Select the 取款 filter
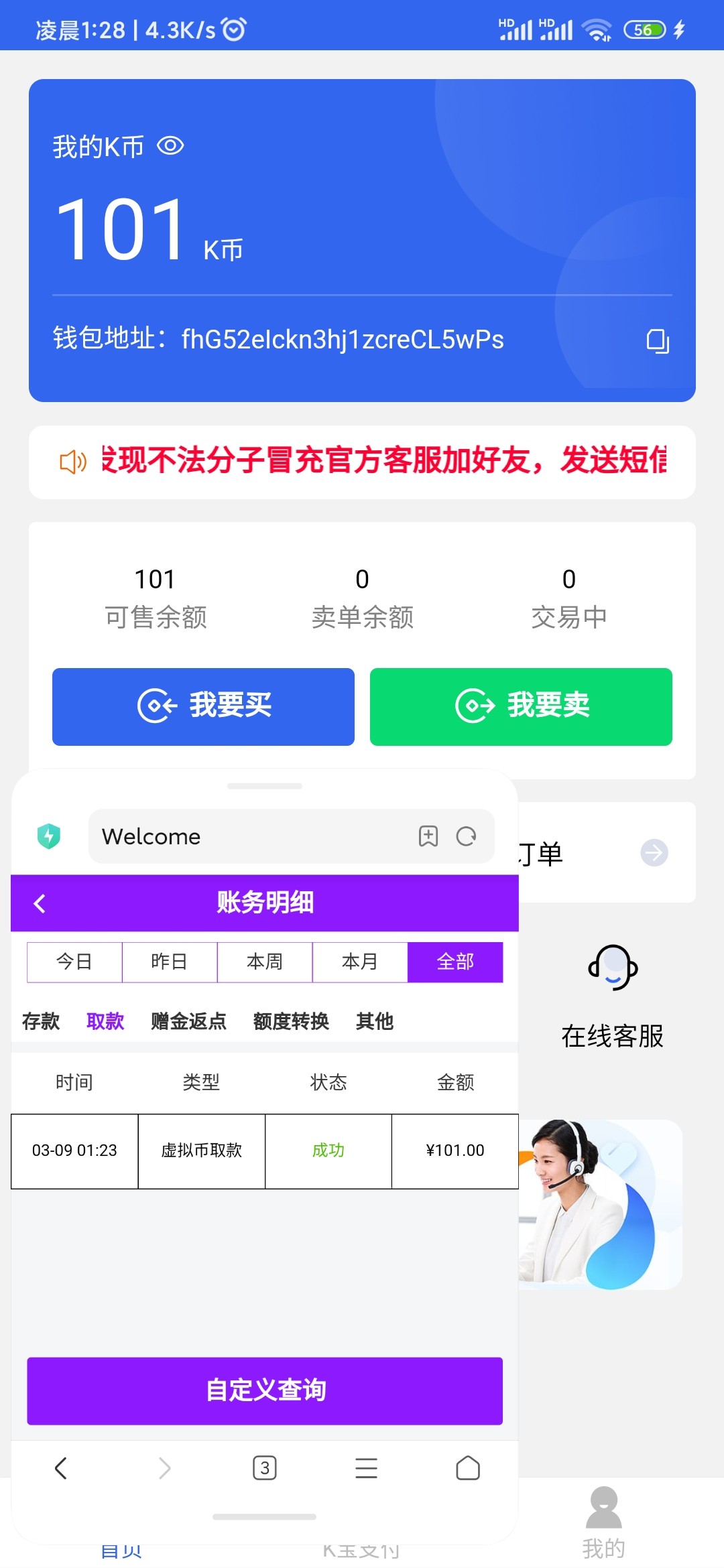This screenshot has width=724, height=1568. click(x=105, y=1021)
